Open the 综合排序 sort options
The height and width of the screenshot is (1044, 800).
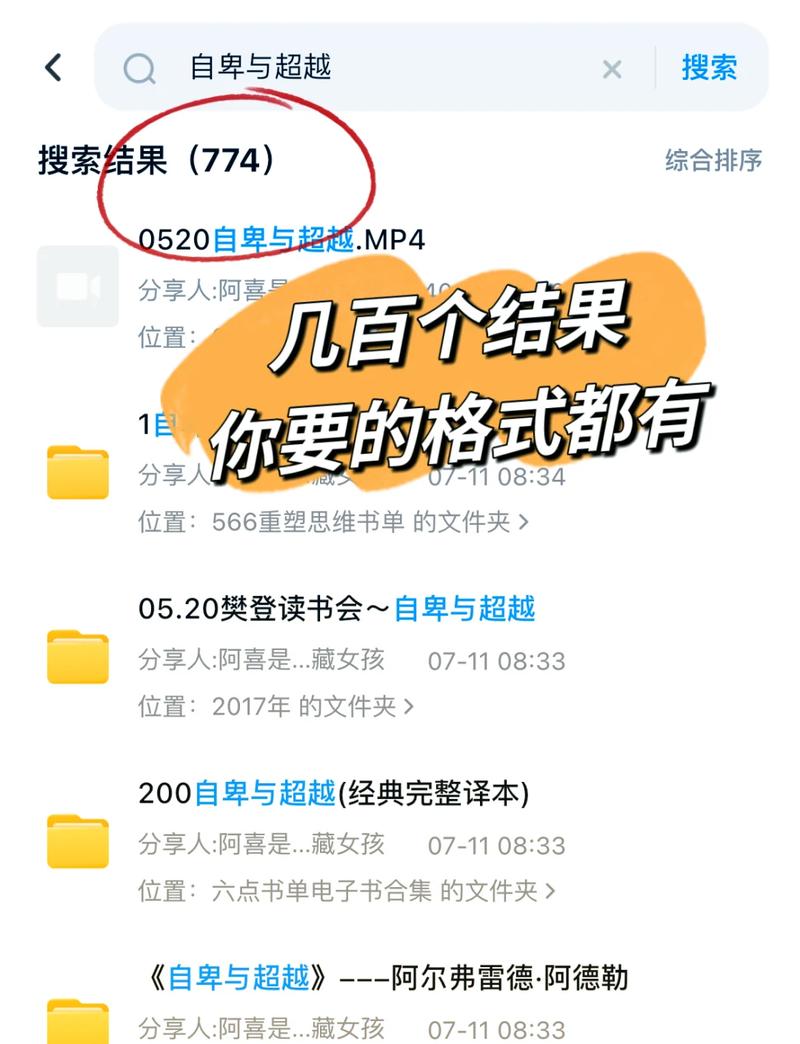click(x=713, y=160)
